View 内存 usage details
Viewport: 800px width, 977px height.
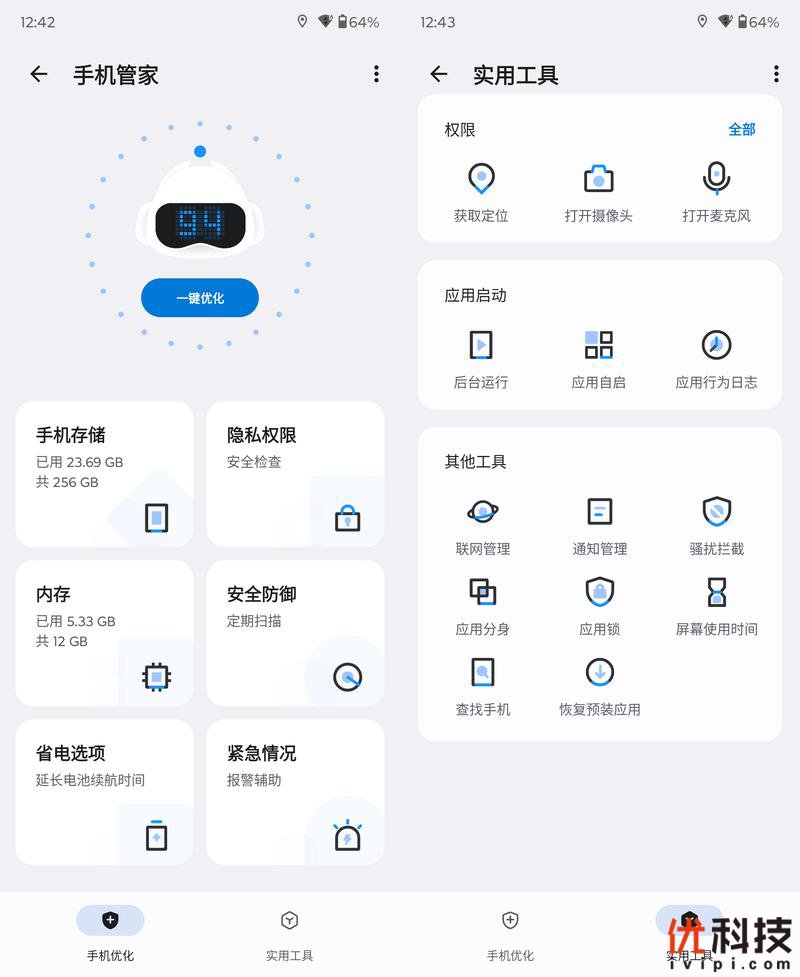tap(104, 632)
